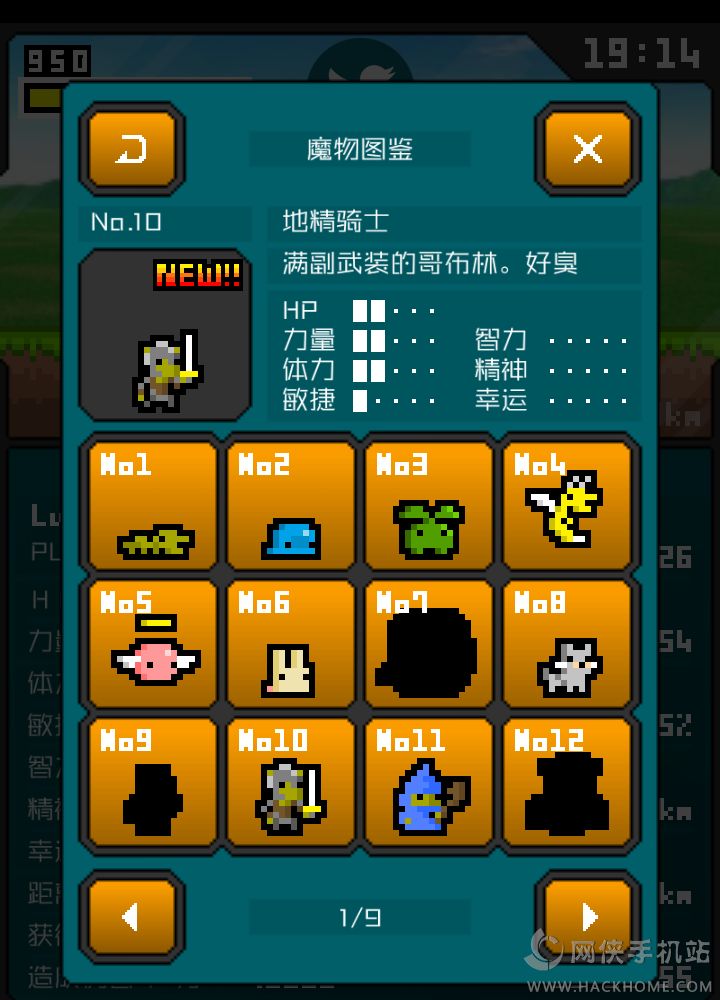This screenshot has width=720, height=1000.
Task: Select goblin knight No10 tile
Action: 291,781
